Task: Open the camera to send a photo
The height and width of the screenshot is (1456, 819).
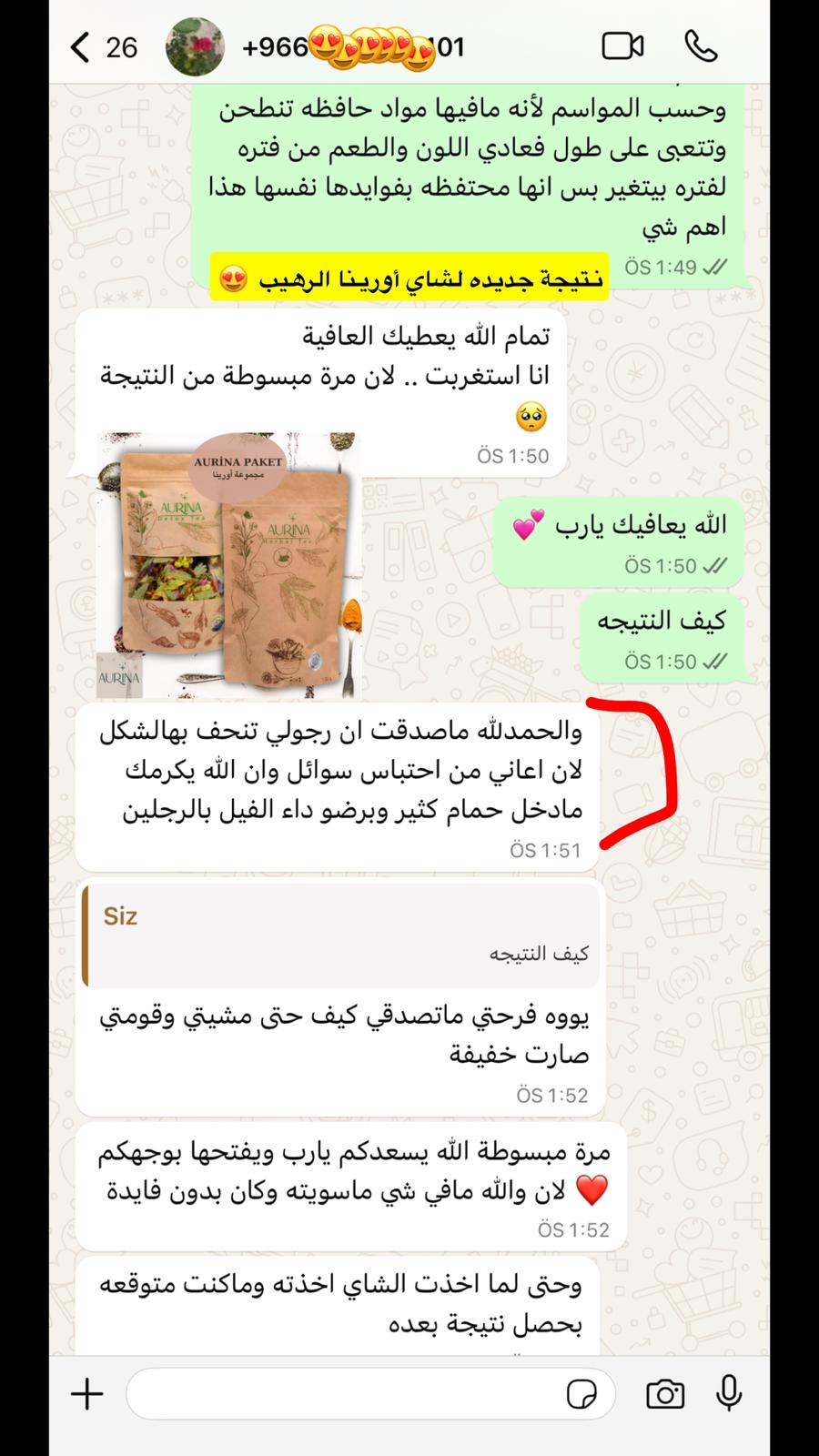Action: [665, 1394]
